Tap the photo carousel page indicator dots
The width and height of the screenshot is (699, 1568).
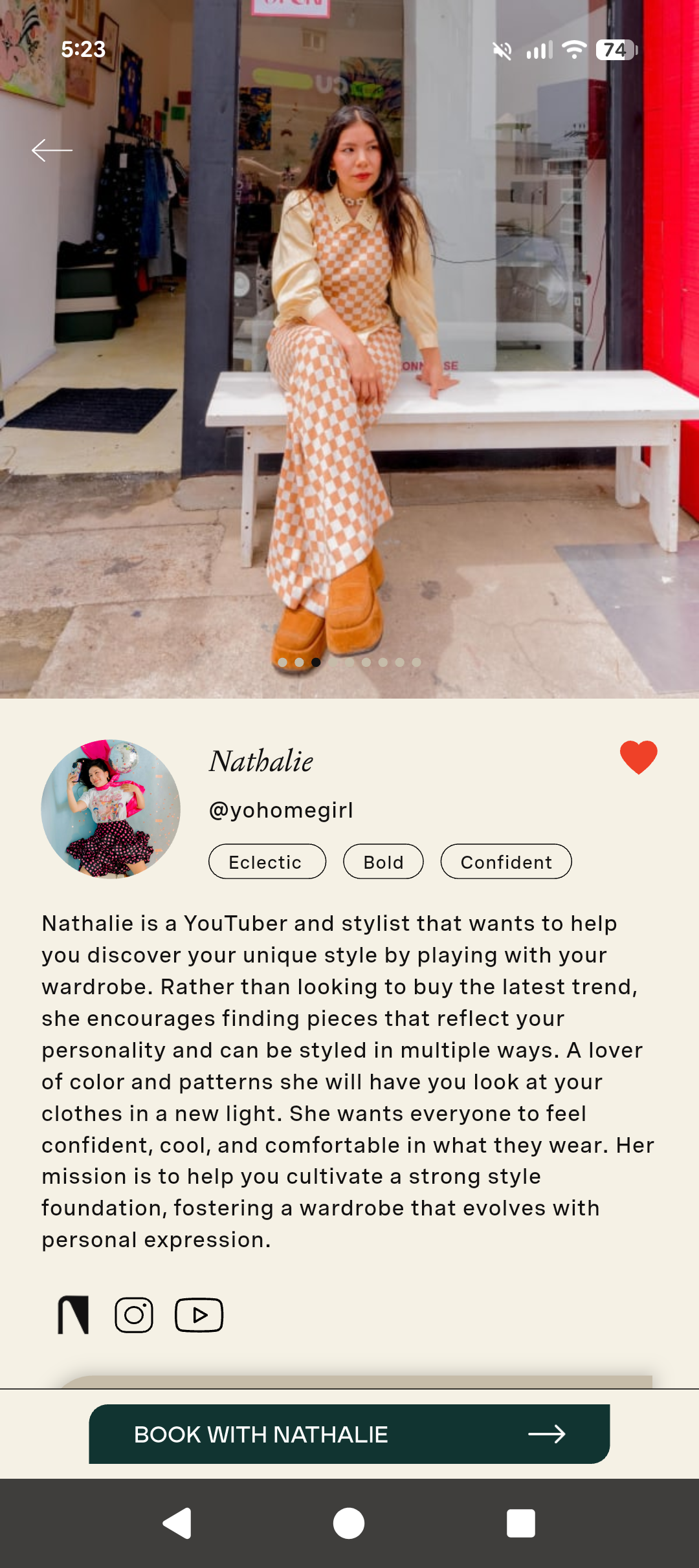(x=349, y=662)
